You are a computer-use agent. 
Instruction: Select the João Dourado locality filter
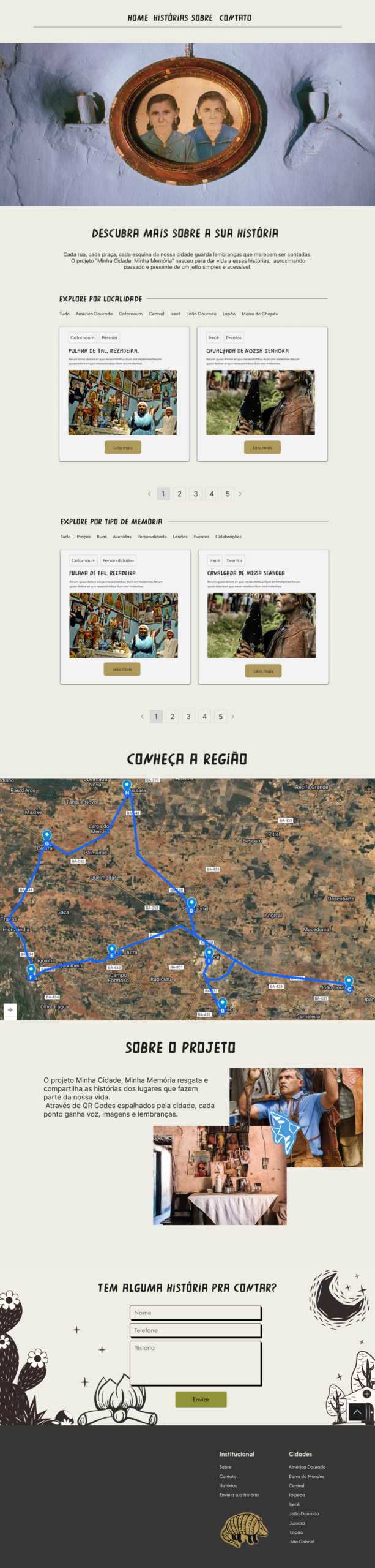point(201,314)
